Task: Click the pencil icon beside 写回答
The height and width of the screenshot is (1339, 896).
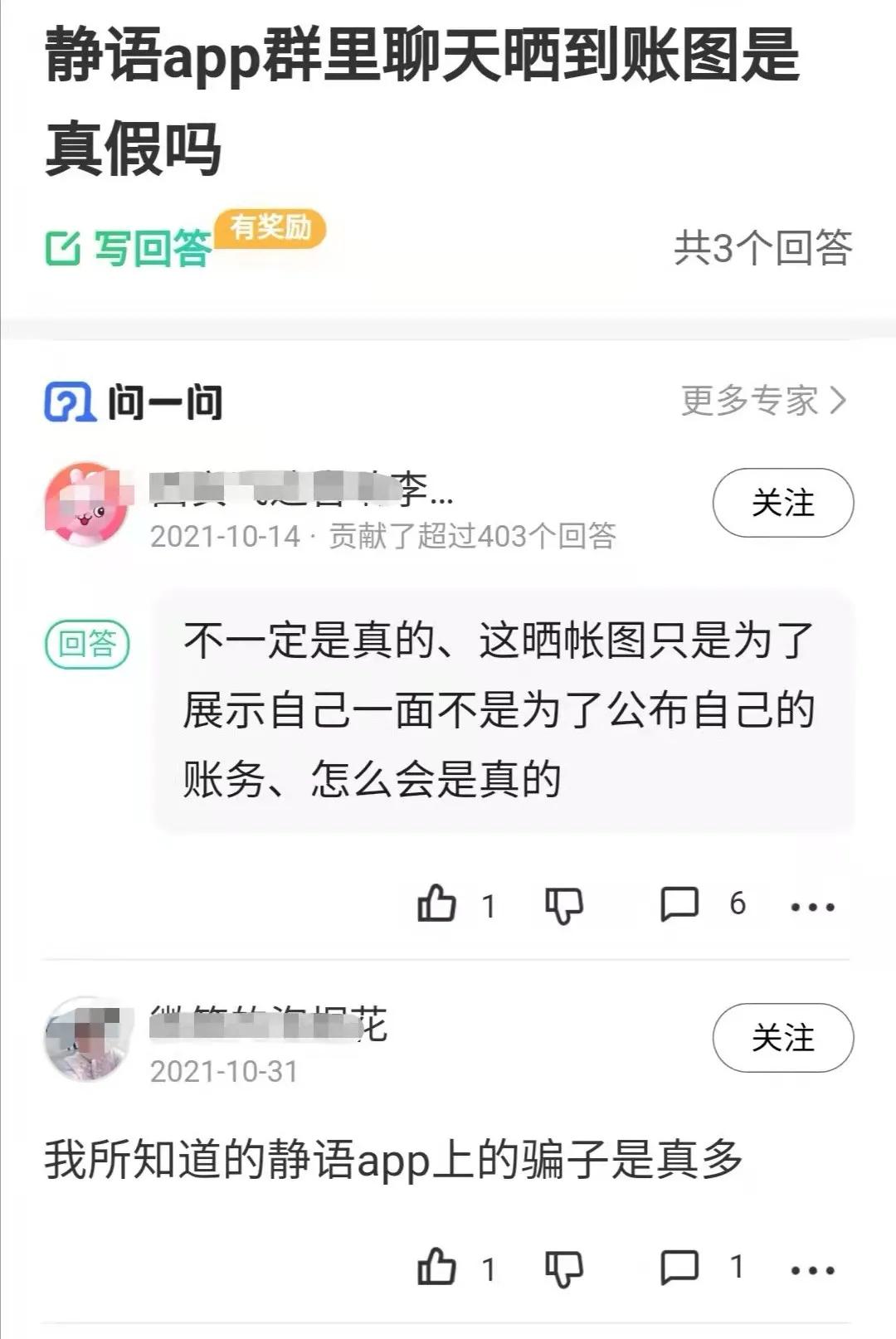Action: [x=66, y=246]
